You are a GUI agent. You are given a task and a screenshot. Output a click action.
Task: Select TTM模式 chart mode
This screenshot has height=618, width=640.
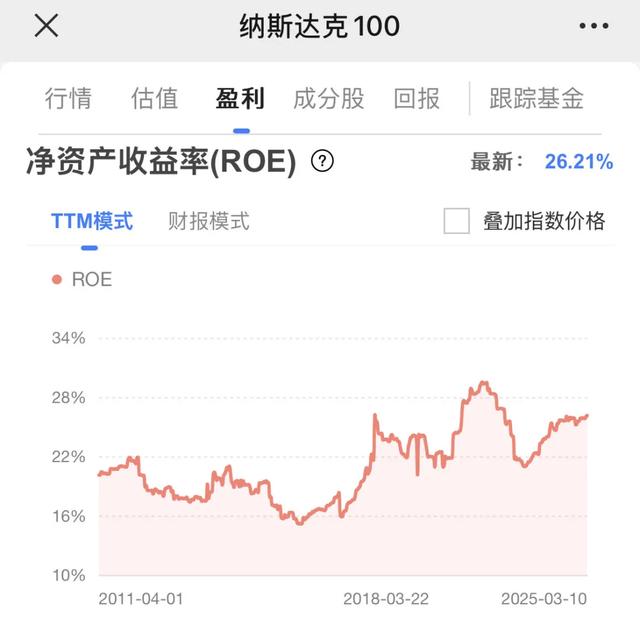point(92,221)
